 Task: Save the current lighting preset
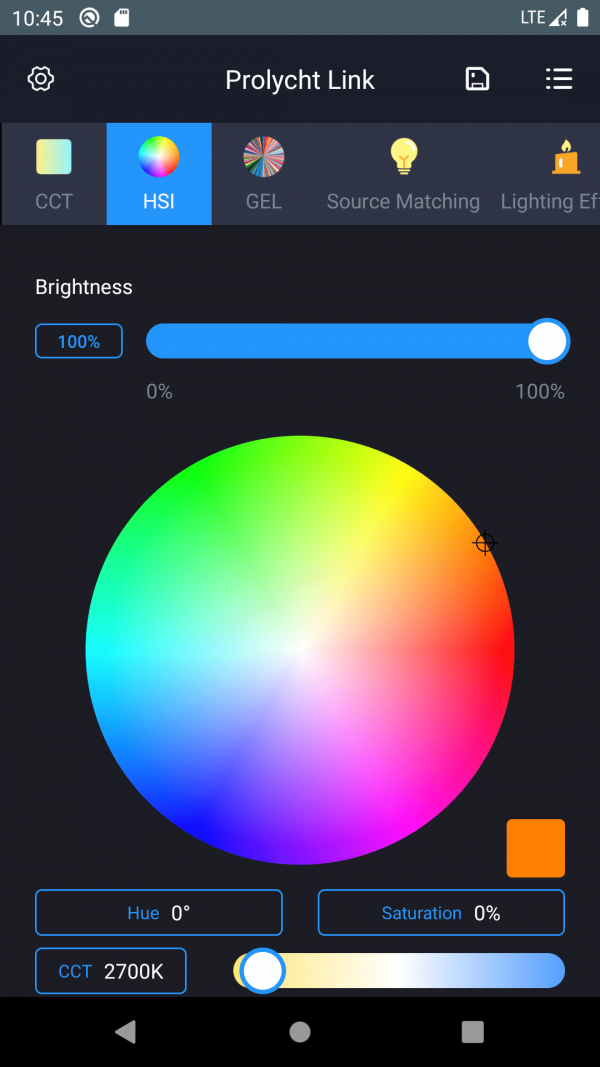(478, 80)
